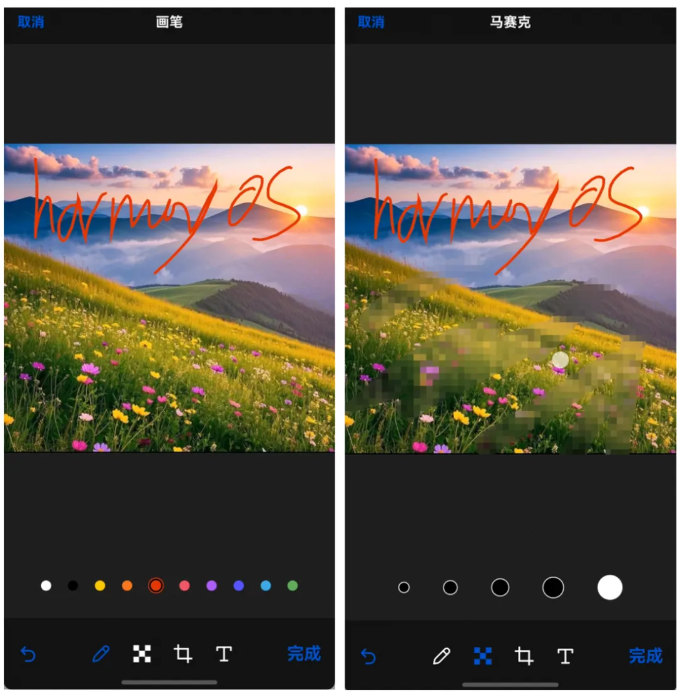Pick the orange brush color
The height and width of the screenshot is (695, 680).
click(127, 585)
